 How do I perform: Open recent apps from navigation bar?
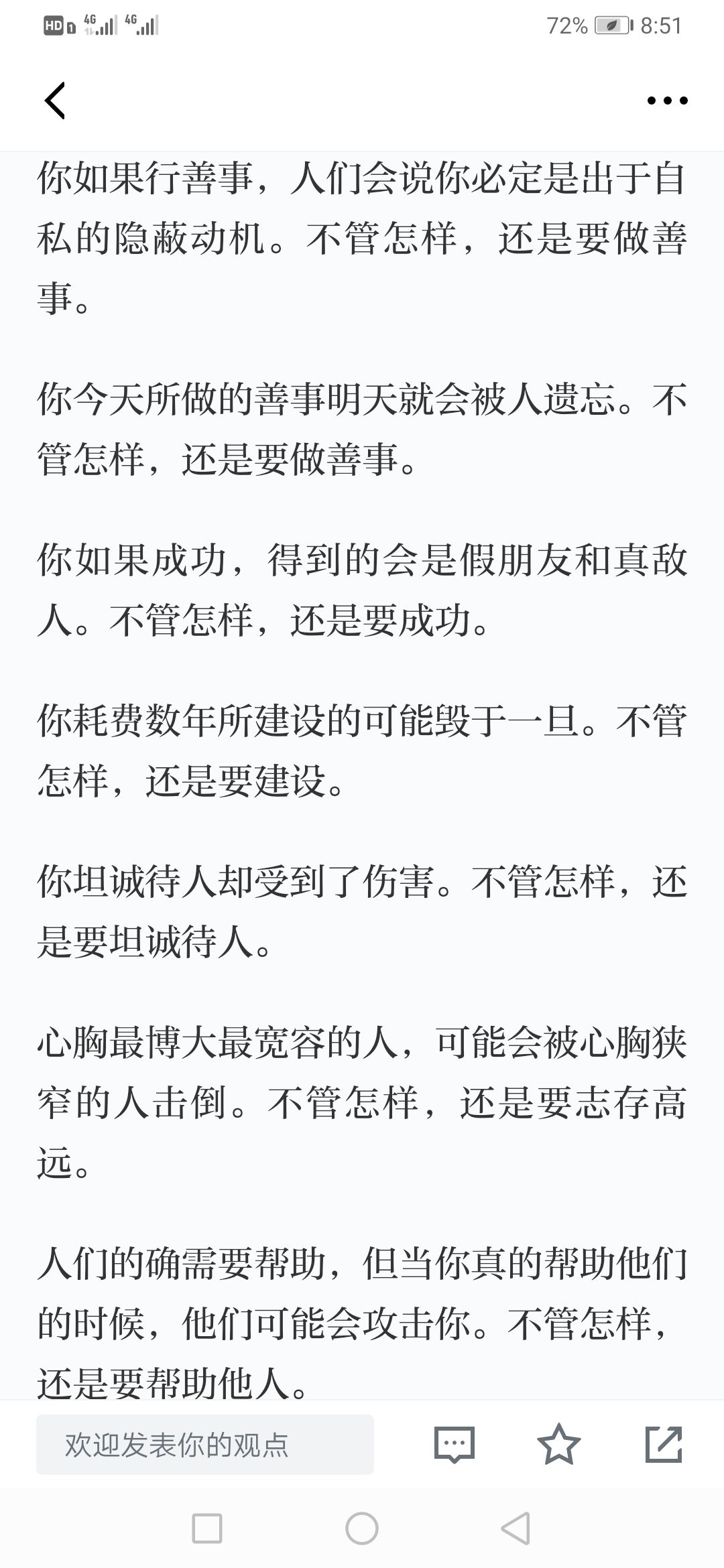[207, 1529]
